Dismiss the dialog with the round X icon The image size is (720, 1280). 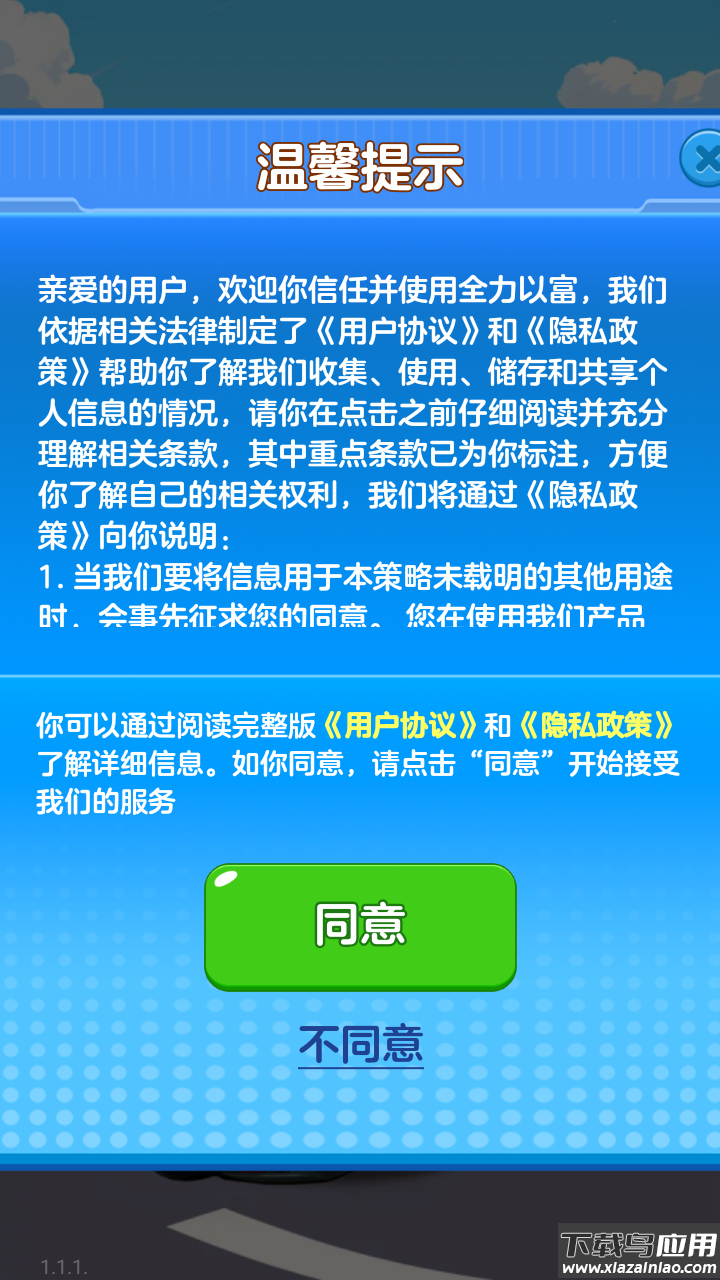[x=708, y=157]
